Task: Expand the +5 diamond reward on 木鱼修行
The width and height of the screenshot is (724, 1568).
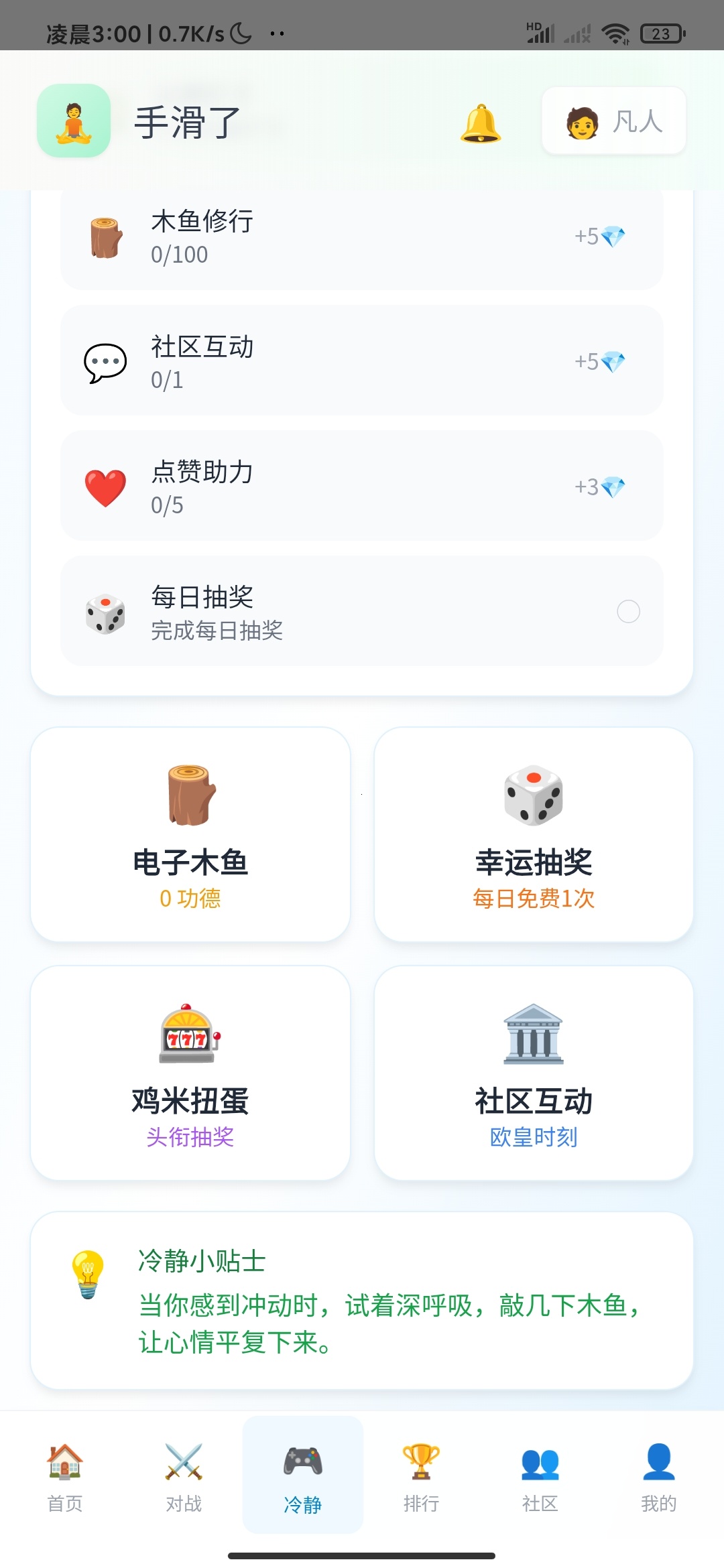Action: [x=599, y=237]
